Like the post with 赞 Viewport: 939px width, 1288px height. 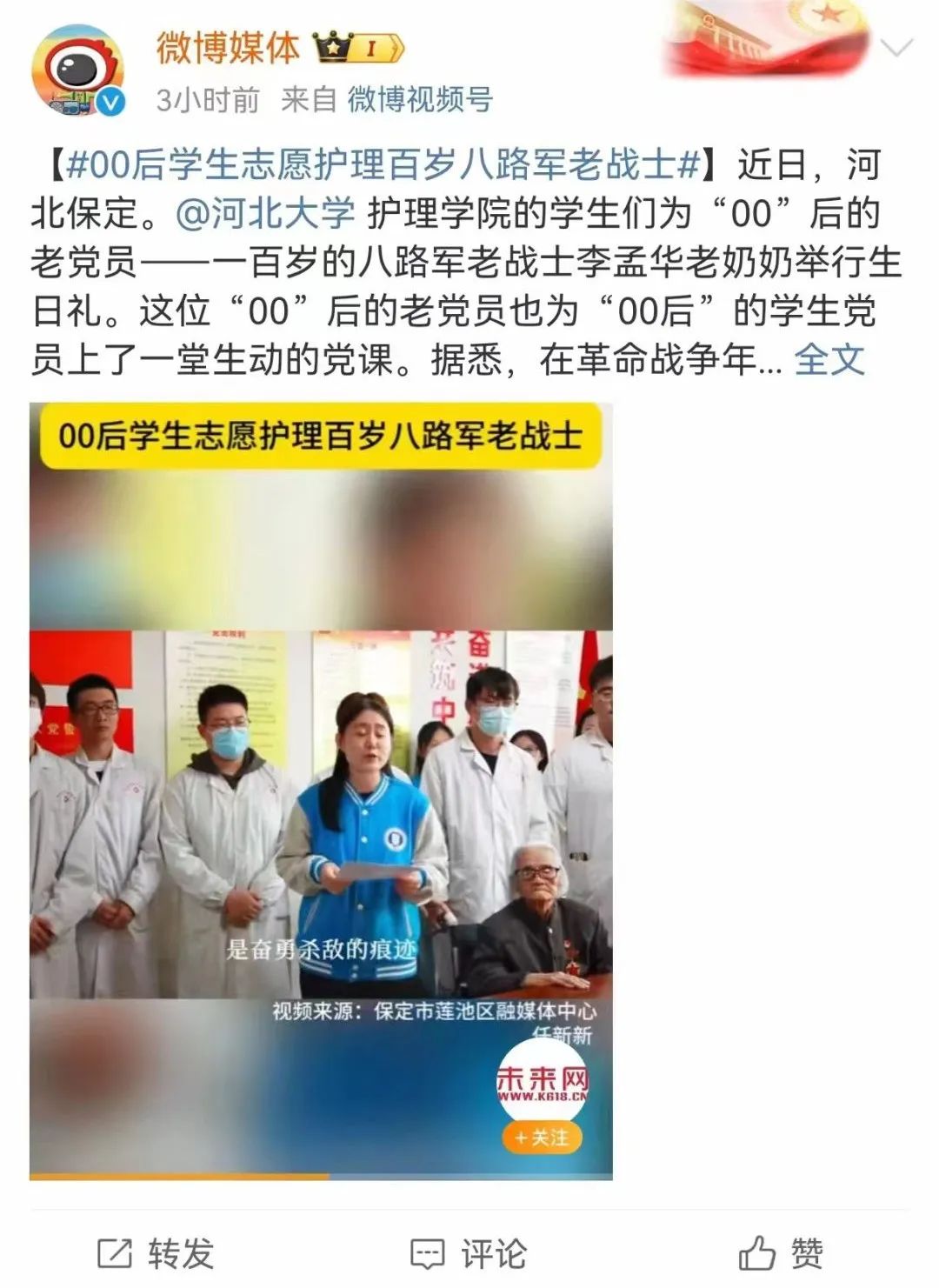(x=781, y=1253)
